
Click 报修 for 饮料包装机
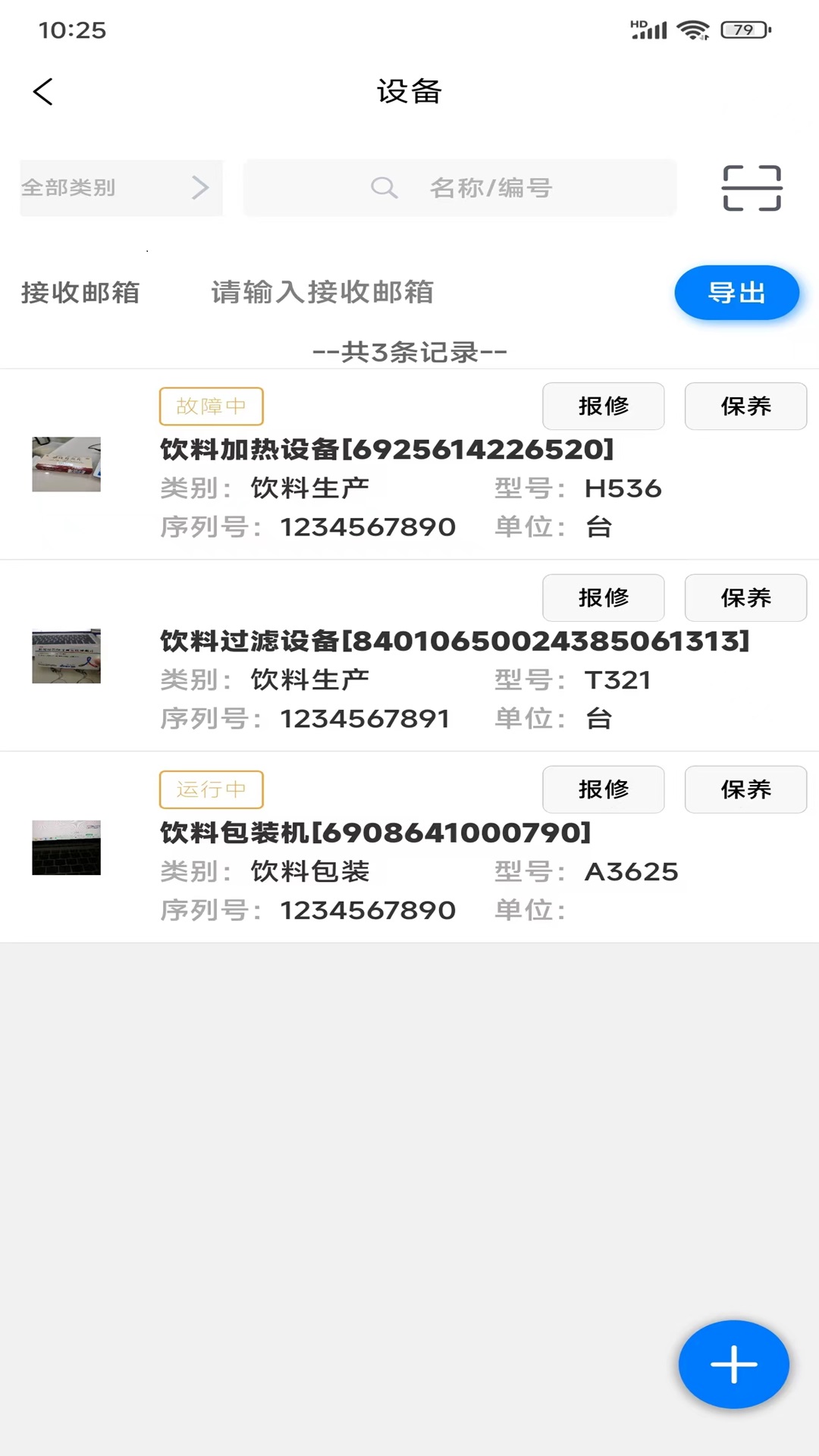click(603, 789)
